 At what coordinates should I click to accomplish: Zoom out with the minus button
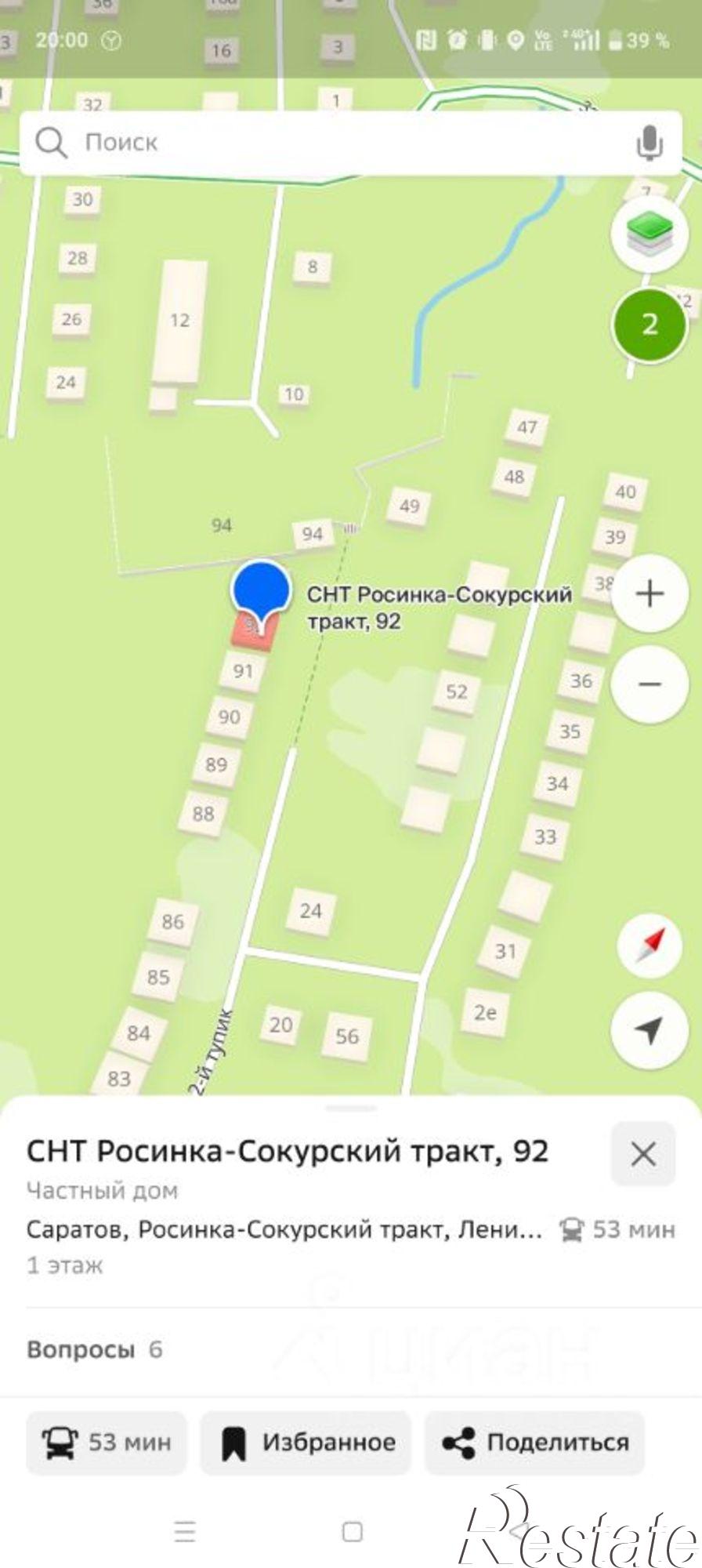[650, 684]
